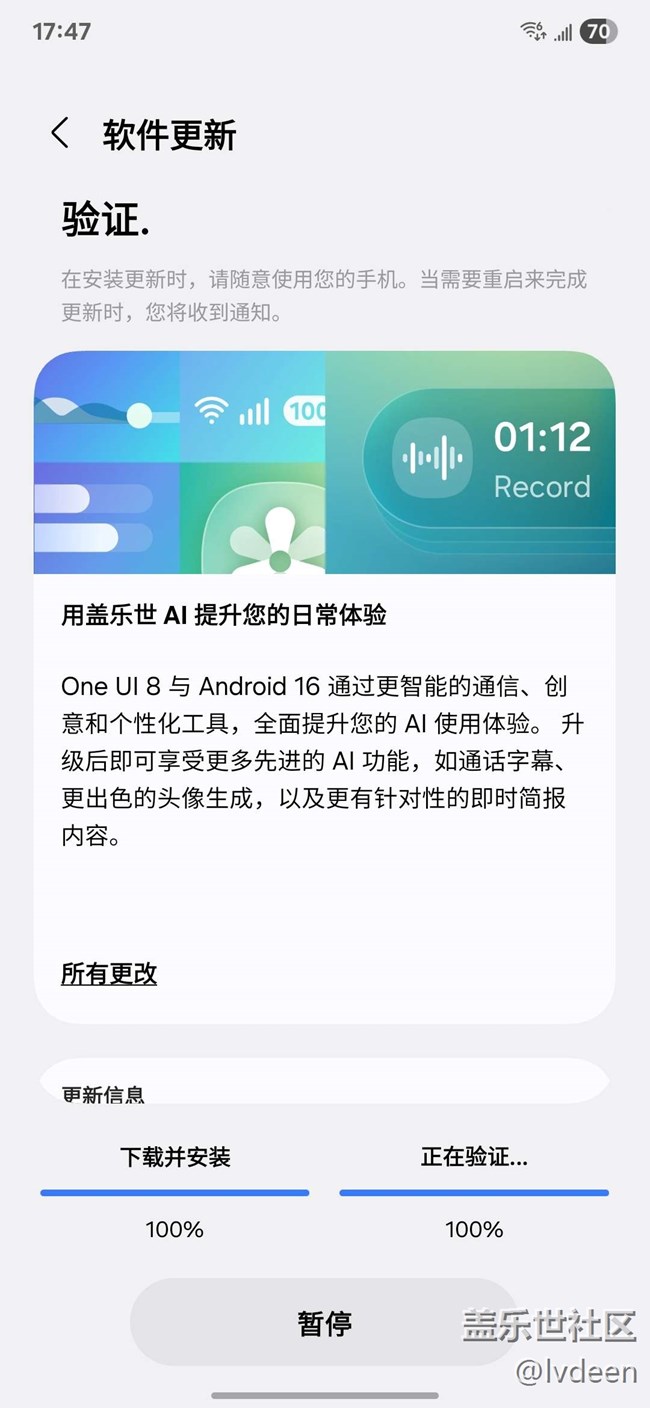Open the 所有更改 link
650x1408 pixels.
point(109,973)
